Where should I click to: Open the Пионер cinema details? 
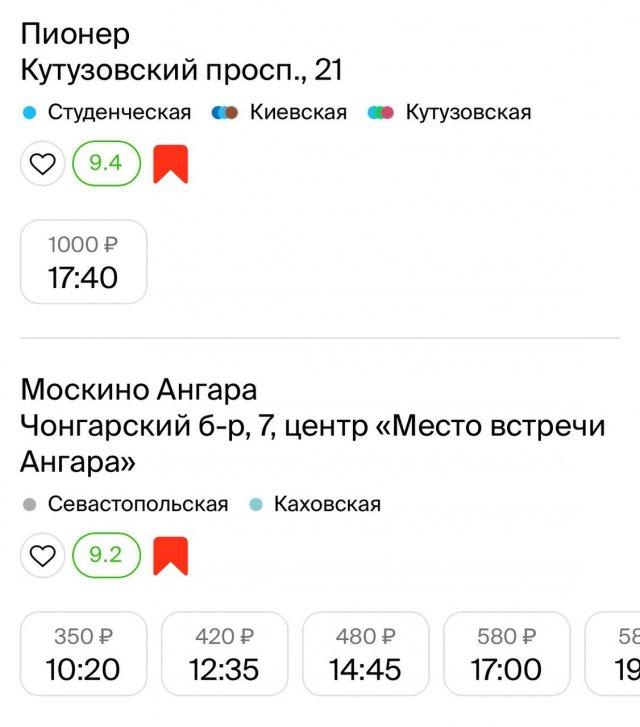[75, 35]
